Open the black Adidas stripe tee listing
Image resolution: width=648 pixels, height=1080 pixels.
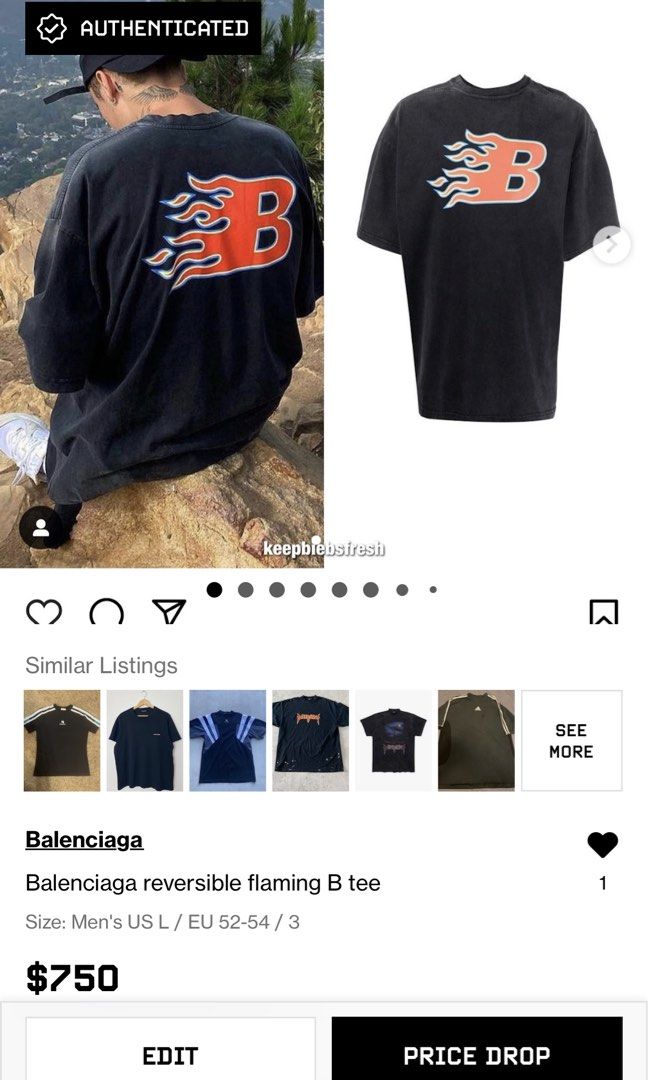click(476, 740)
